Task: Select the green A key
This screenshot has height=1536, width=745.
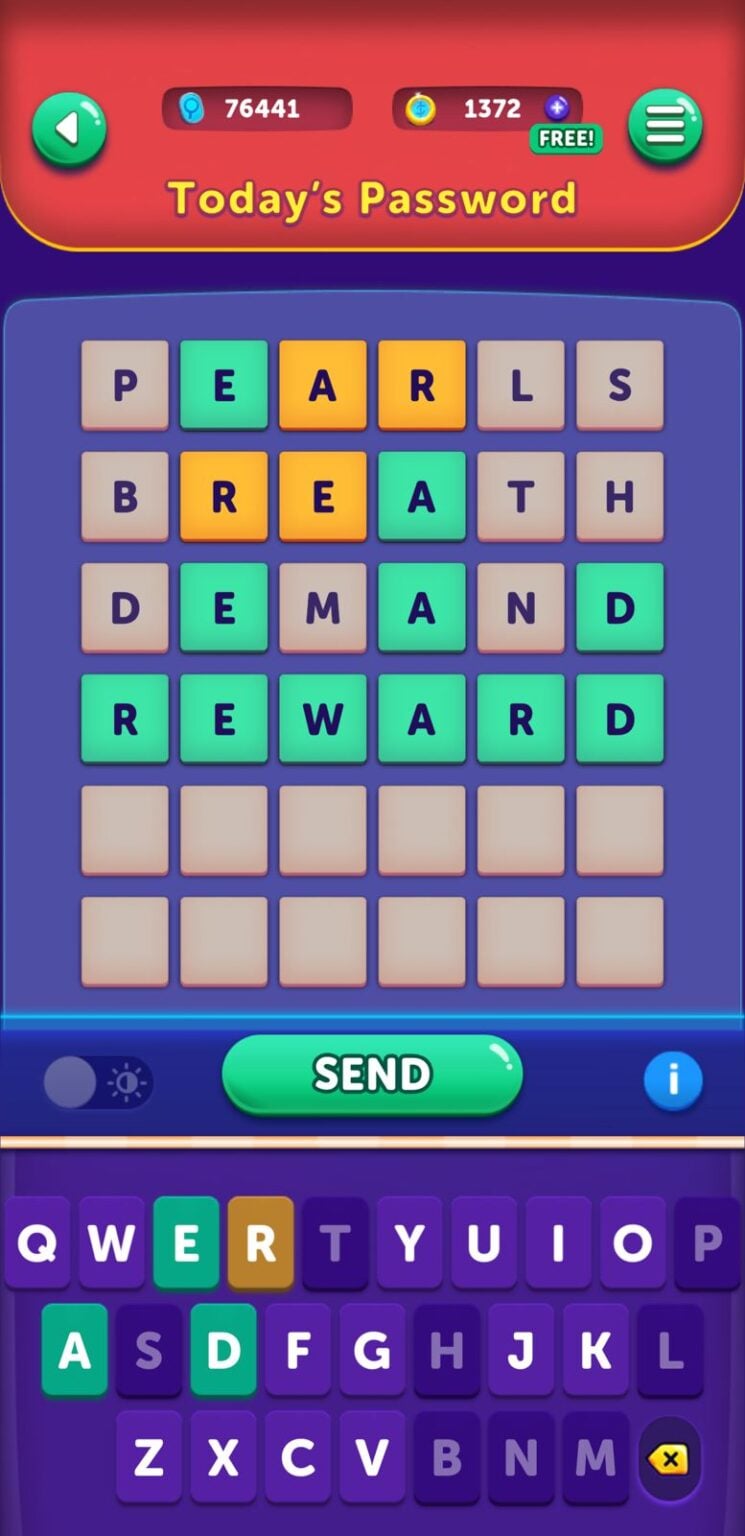Action: 74,1350
